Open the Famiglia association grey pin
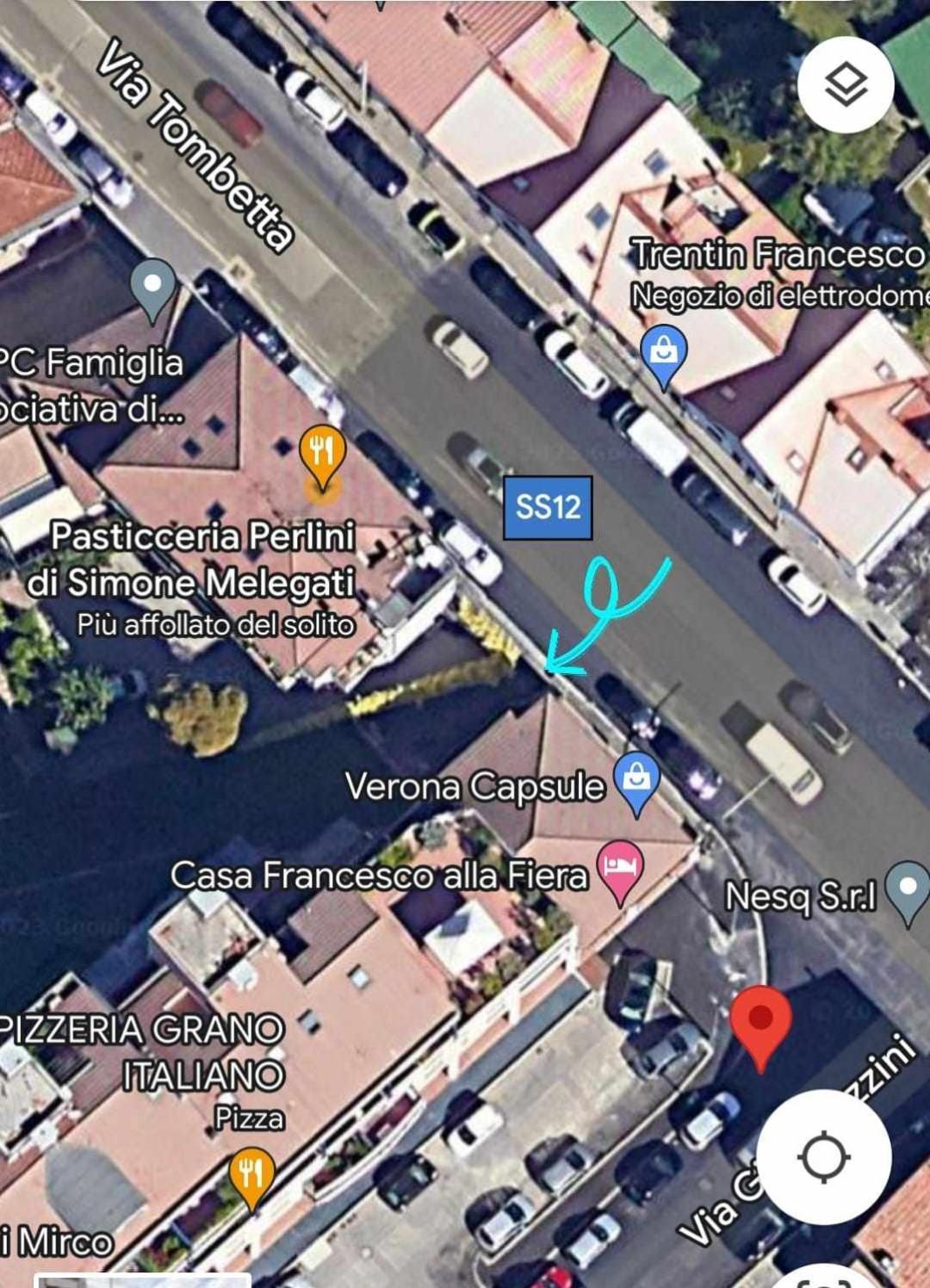Viewport: 930px width, 1288px height. coord(153,288)
